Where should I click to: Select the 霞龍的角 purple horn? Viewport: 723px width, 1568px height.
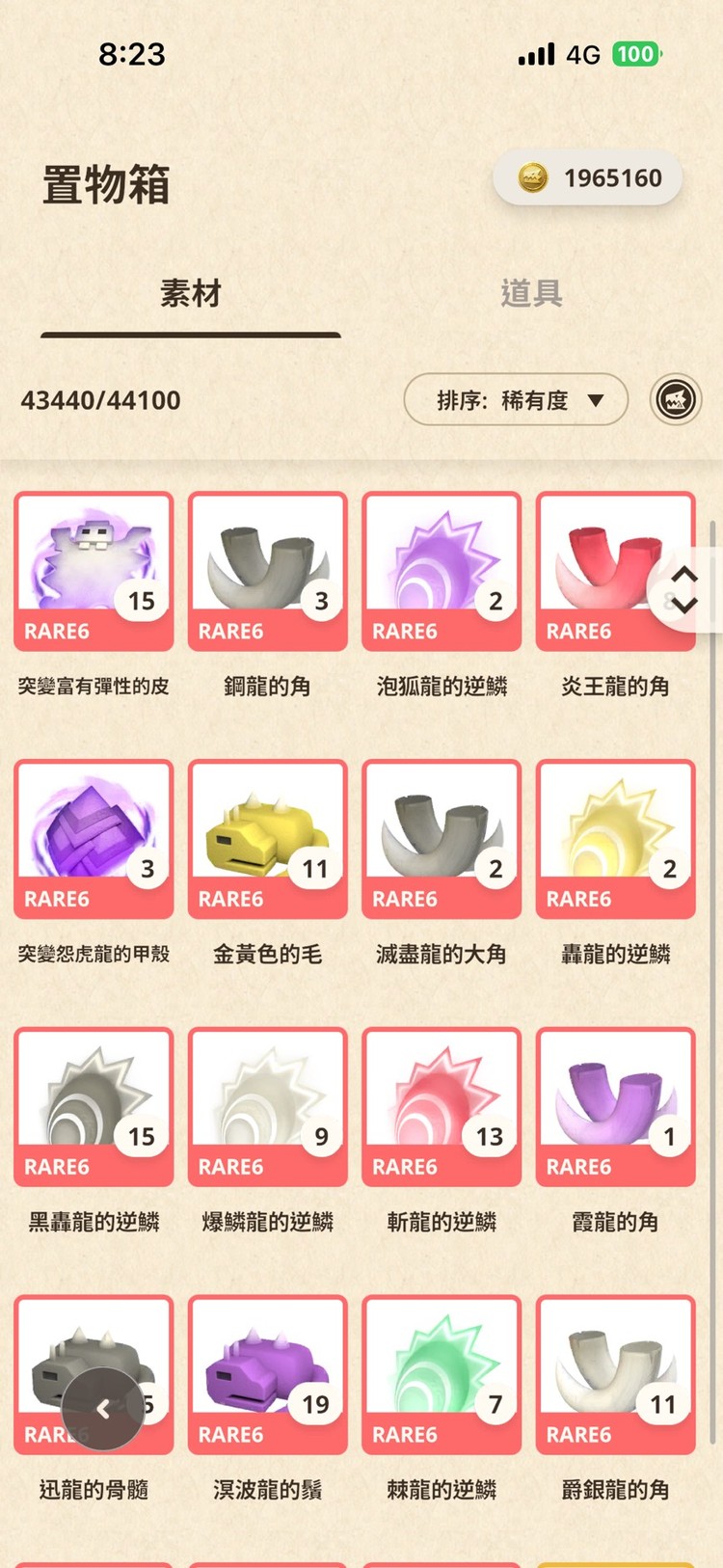coord(615,1105)
